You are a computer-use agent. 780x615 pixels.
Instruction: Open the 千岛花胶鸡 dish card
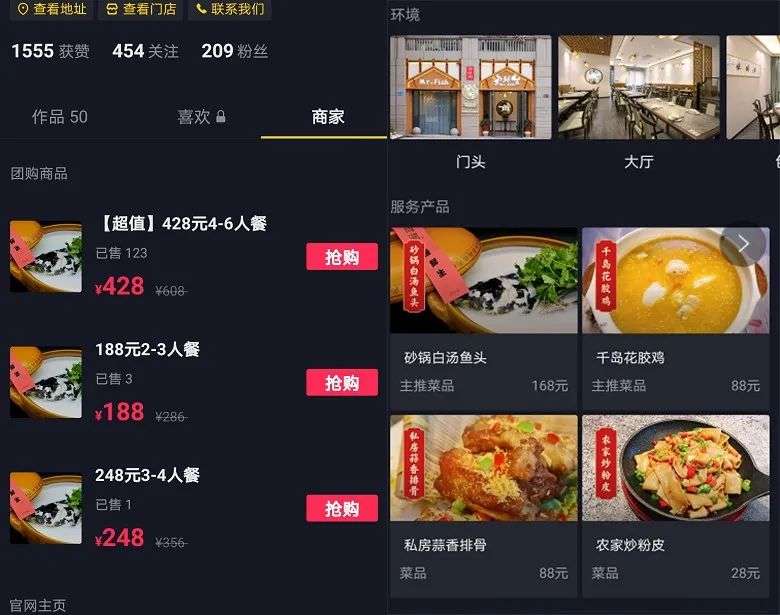coord(675,310)
